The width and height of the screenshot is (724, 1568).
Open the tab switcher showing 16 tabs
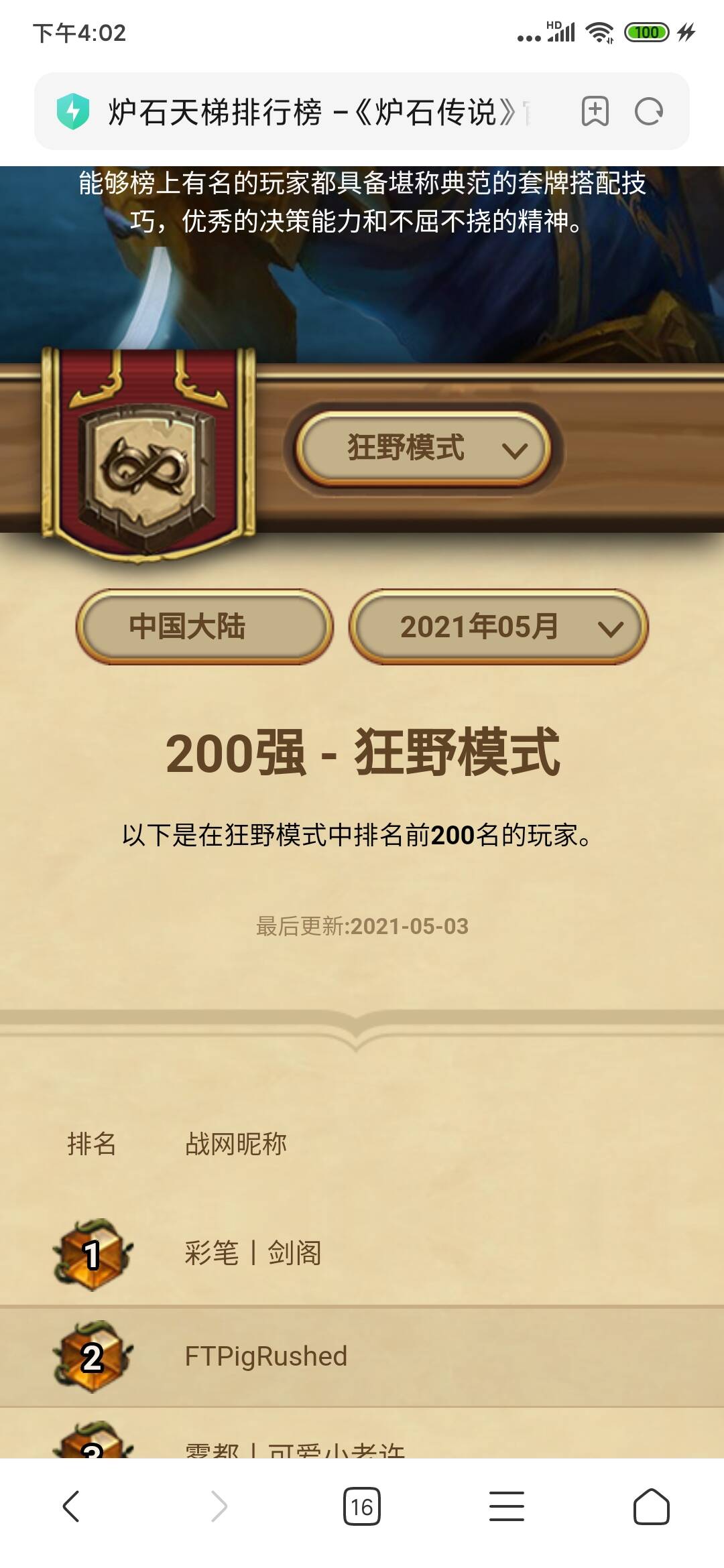point(362,1506)
